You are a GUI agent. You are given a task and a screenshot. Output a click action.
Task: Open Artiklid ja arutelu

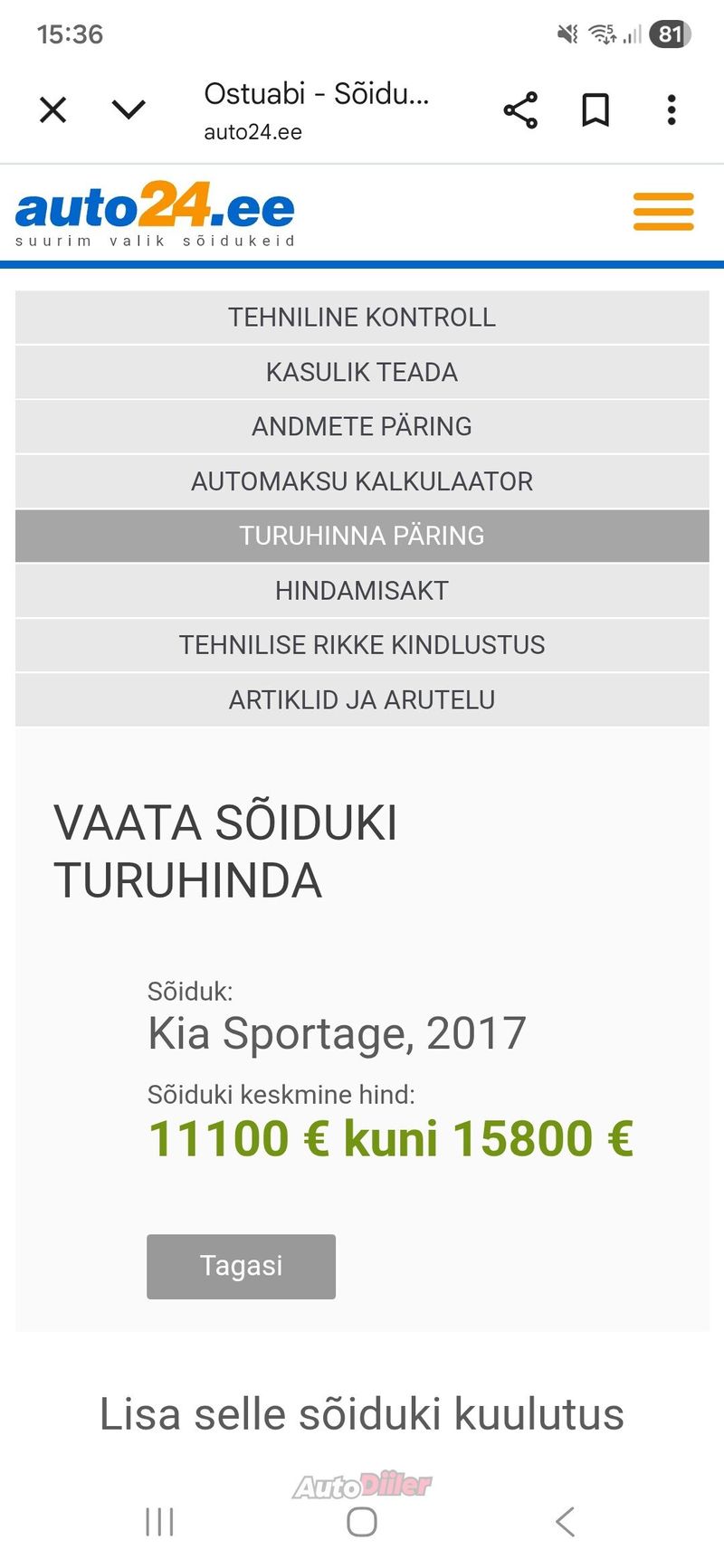tap(362, 699)
